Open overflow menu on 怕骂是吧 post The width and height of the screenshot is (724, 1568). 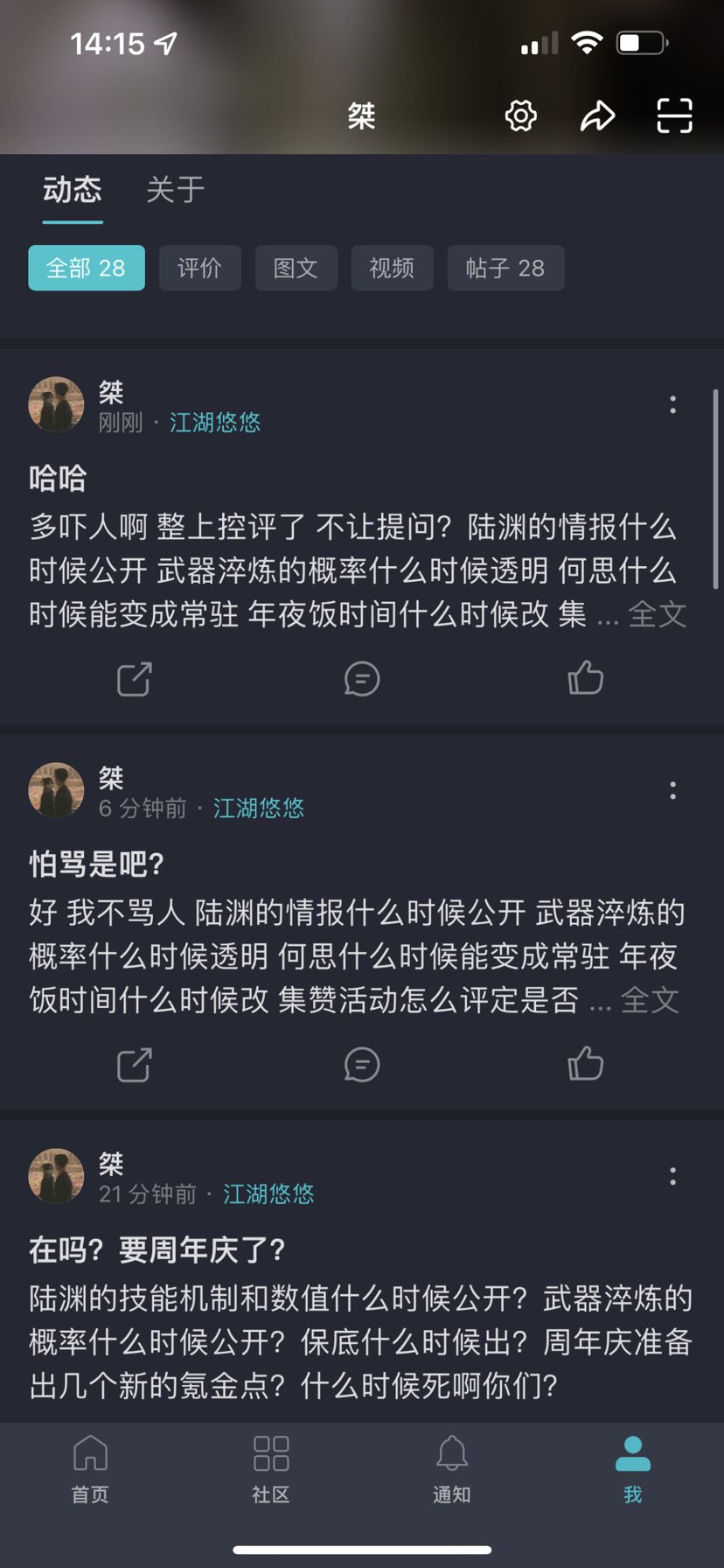672,790
